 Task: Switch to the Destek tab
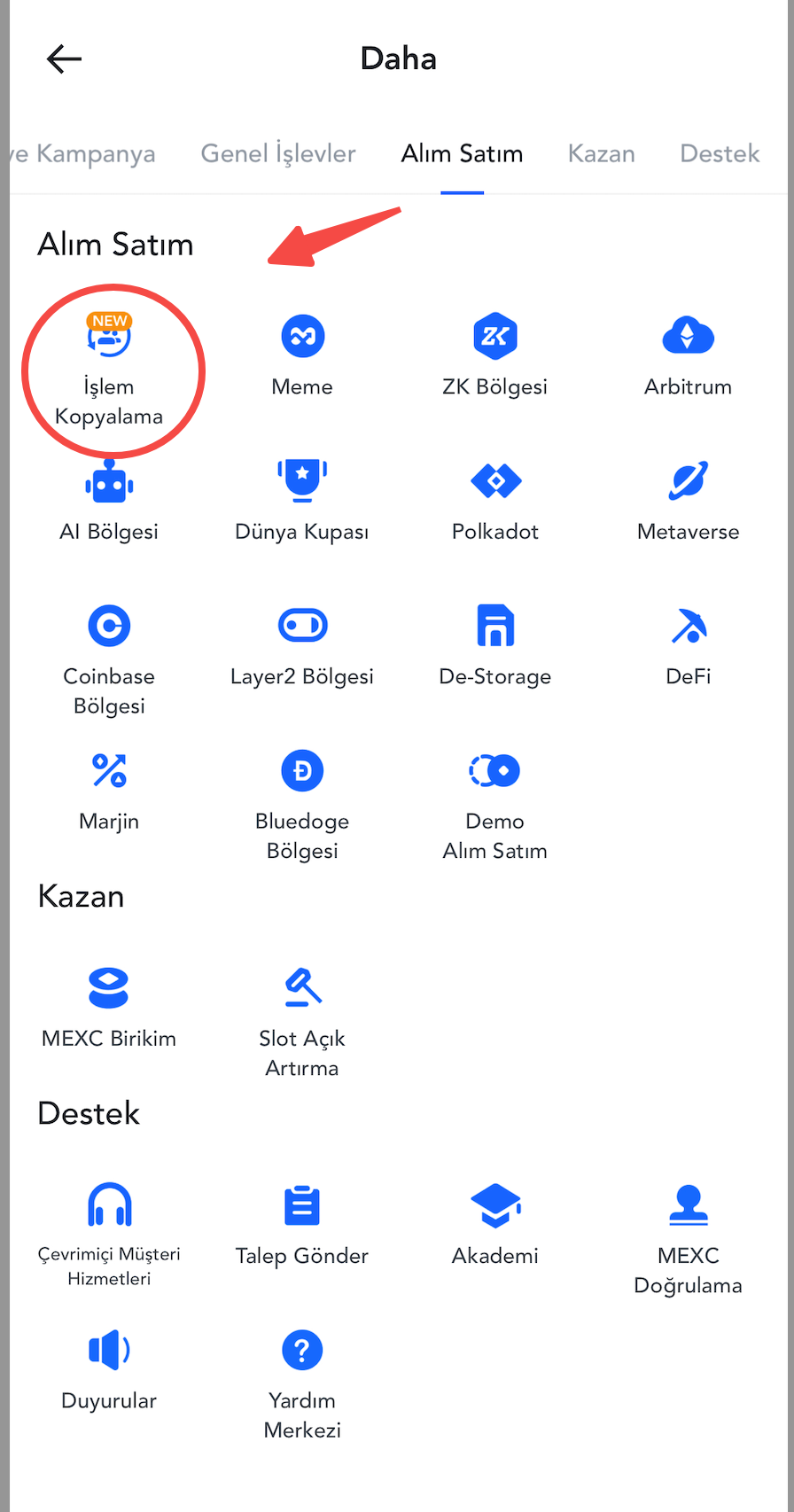720,153
